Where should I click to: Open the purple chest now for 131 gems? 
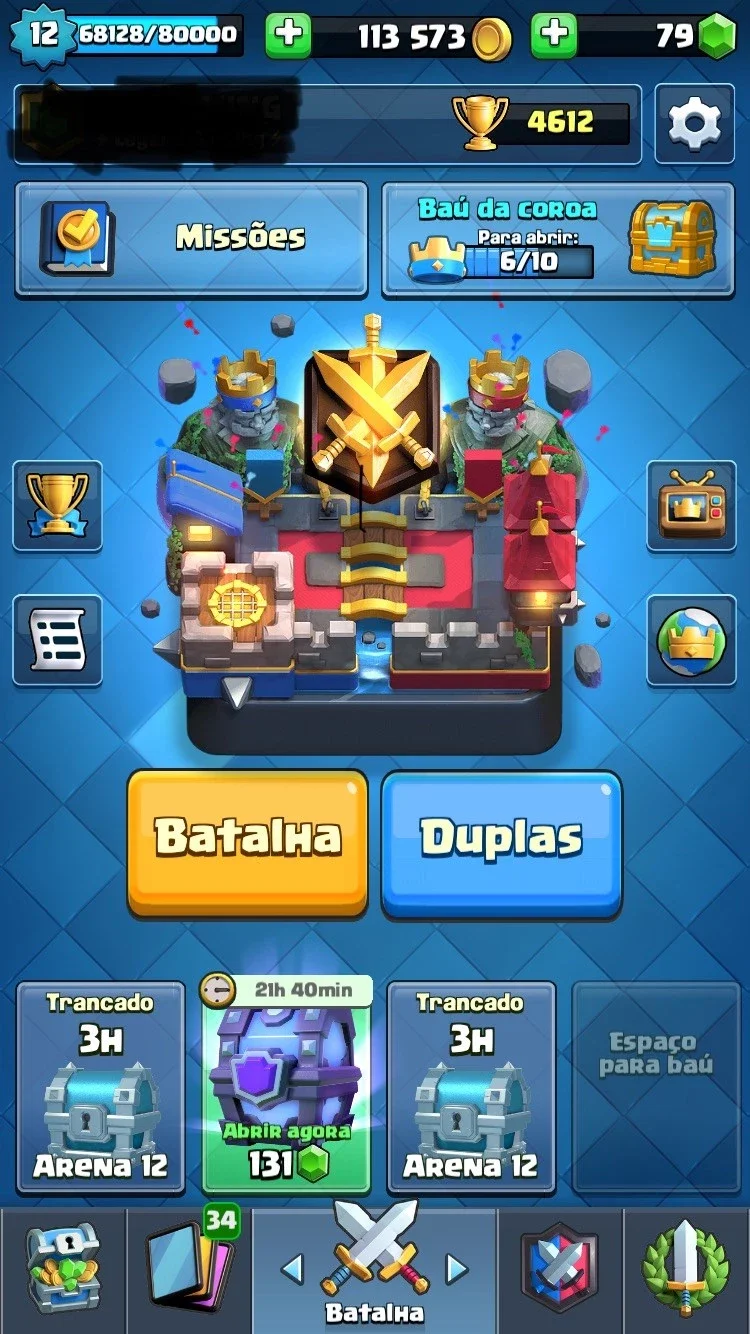click(287, 1085)
